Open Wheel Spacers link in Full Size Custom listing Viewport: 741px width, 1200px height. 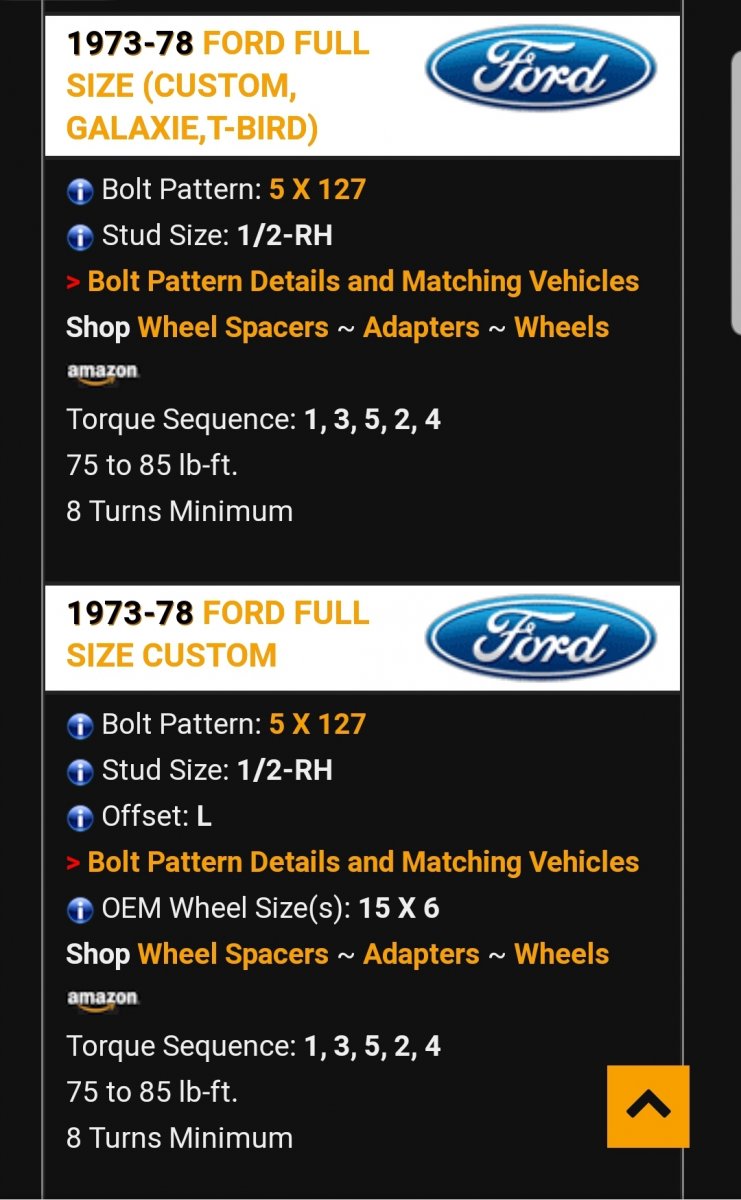tap(233, 954)
